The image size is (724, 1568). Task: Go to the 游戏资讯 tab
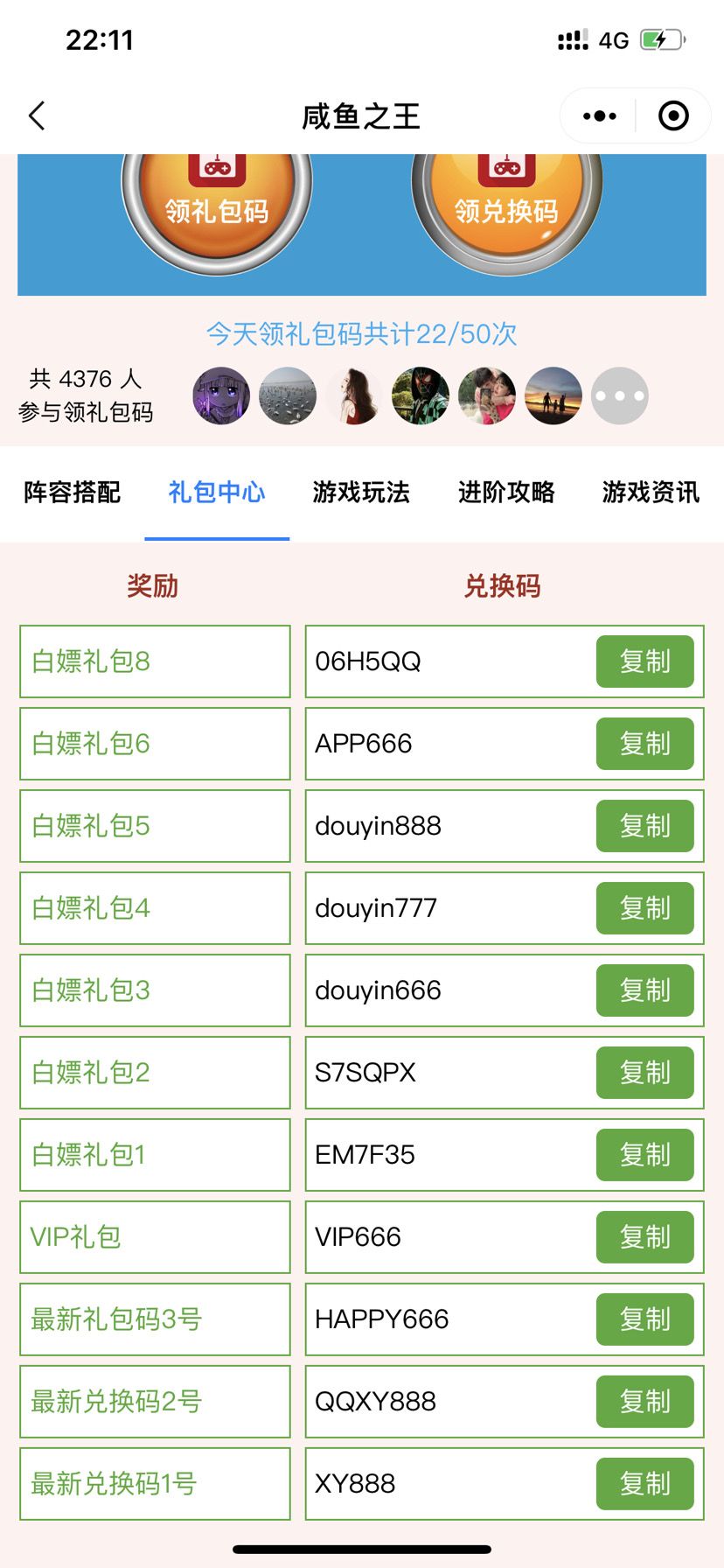[651, 493]
